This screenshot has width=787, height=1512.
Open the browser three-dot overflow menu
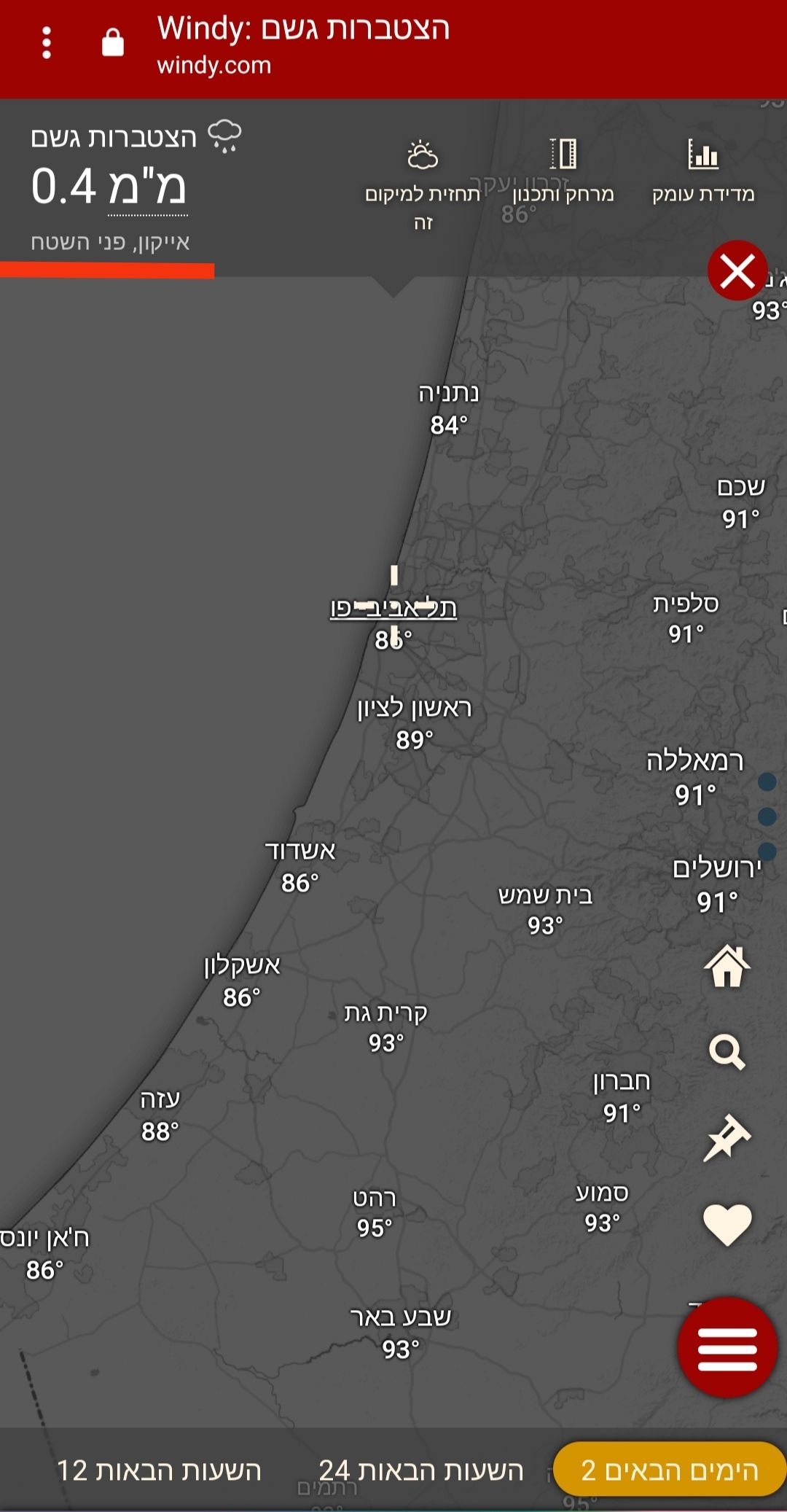click(47, 43)
